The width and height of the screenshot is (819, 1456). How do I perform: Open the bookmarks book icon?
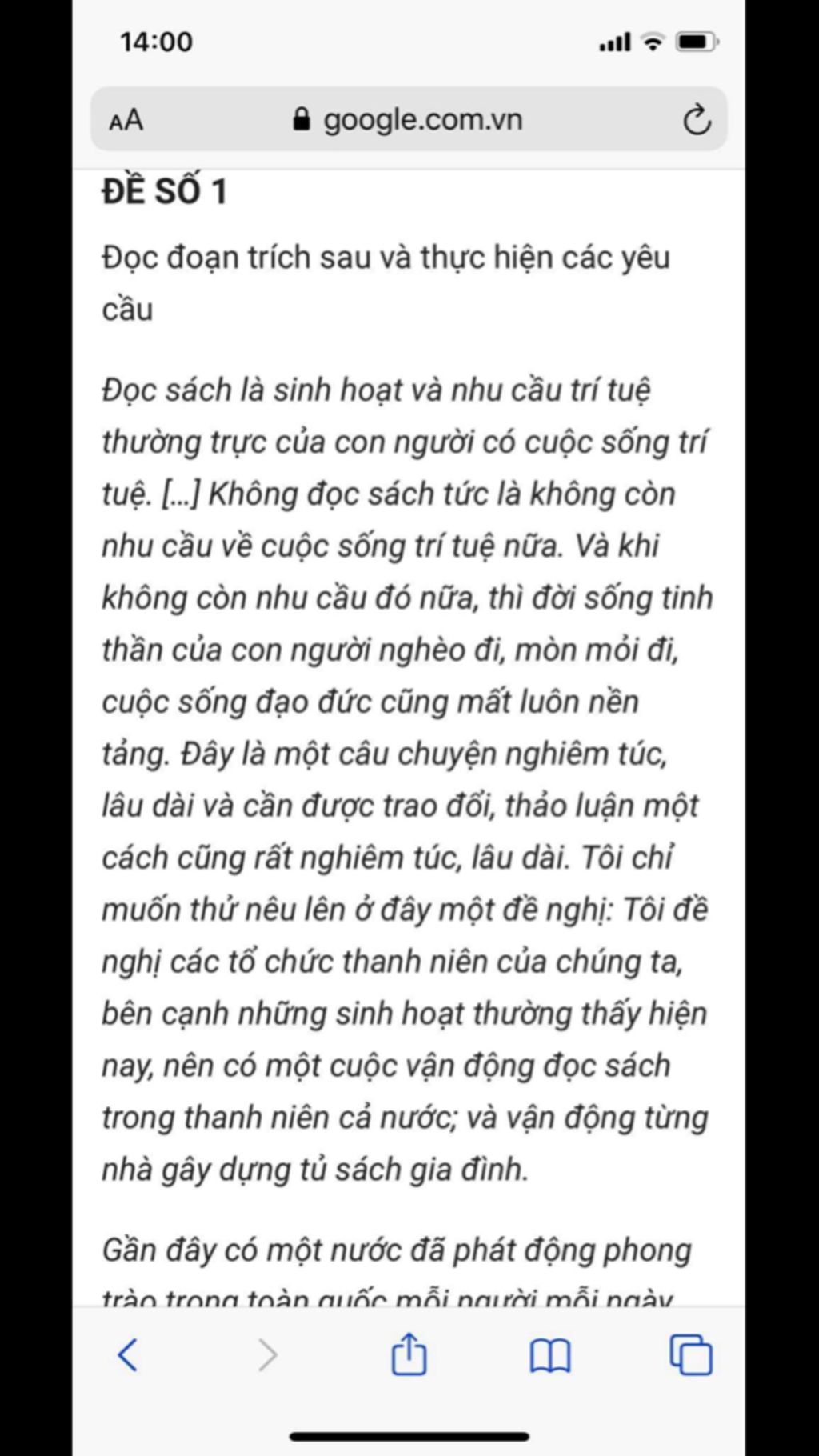pyautogui.click(x=550, y=1356)
